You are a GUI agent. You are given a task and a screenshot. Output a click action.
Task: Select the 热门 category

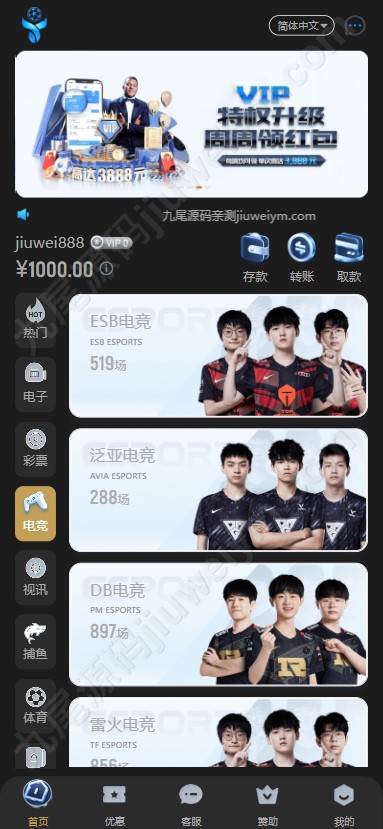[35, 320]
